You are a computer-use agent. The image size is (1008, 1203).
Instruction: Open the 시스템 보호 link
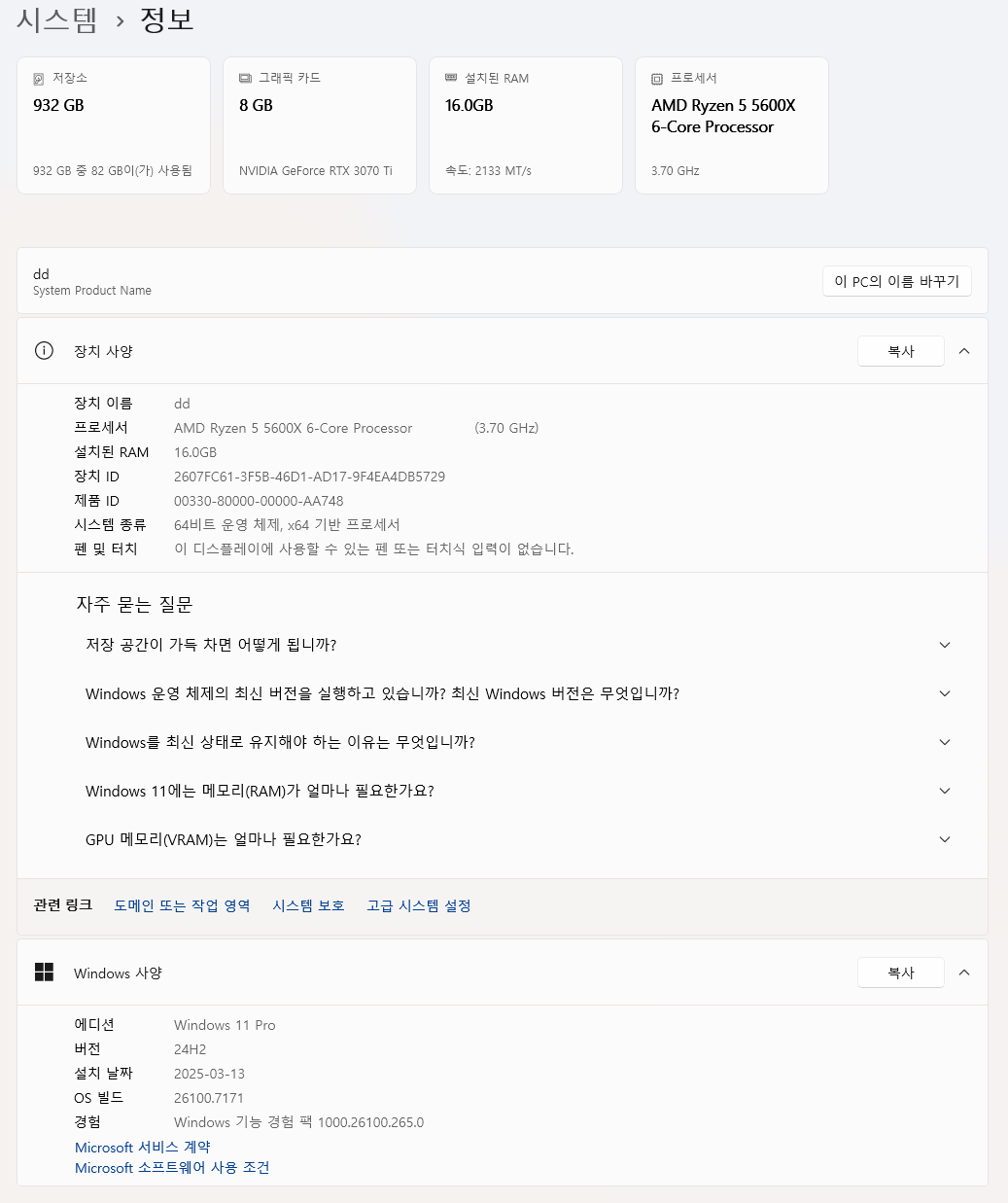pos(308,905)
